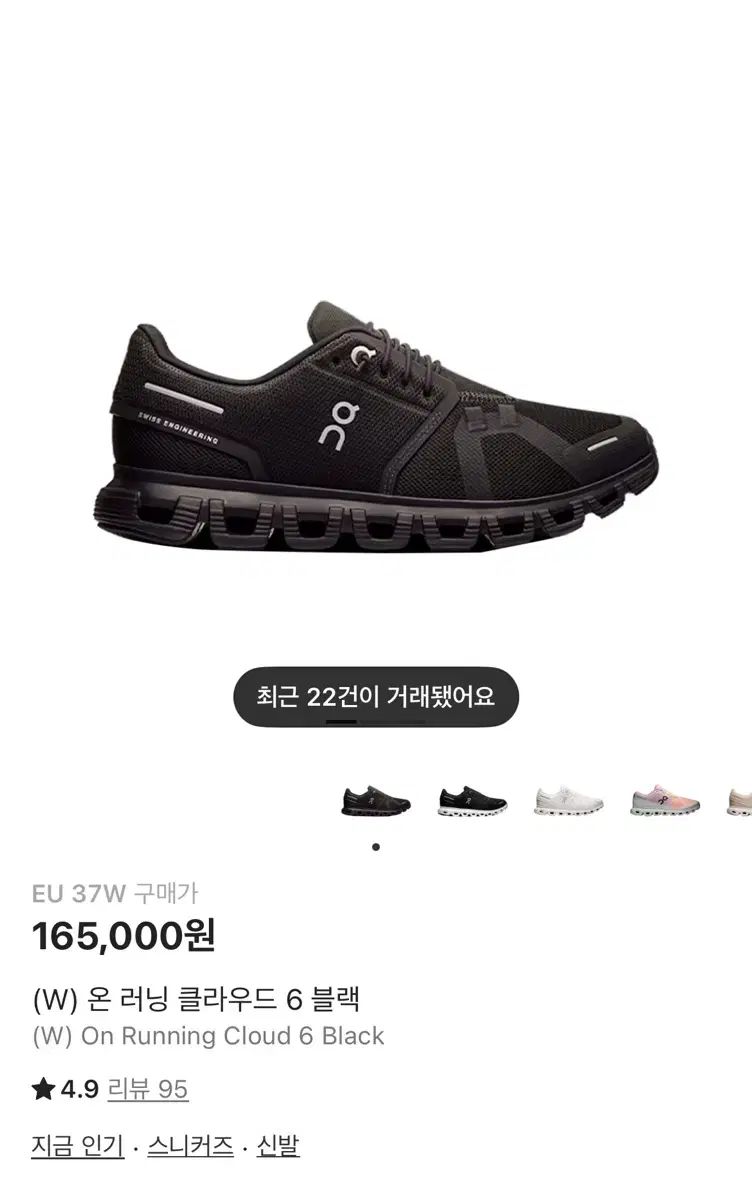Browse the 스니커즈 category link

(190, 1145)
